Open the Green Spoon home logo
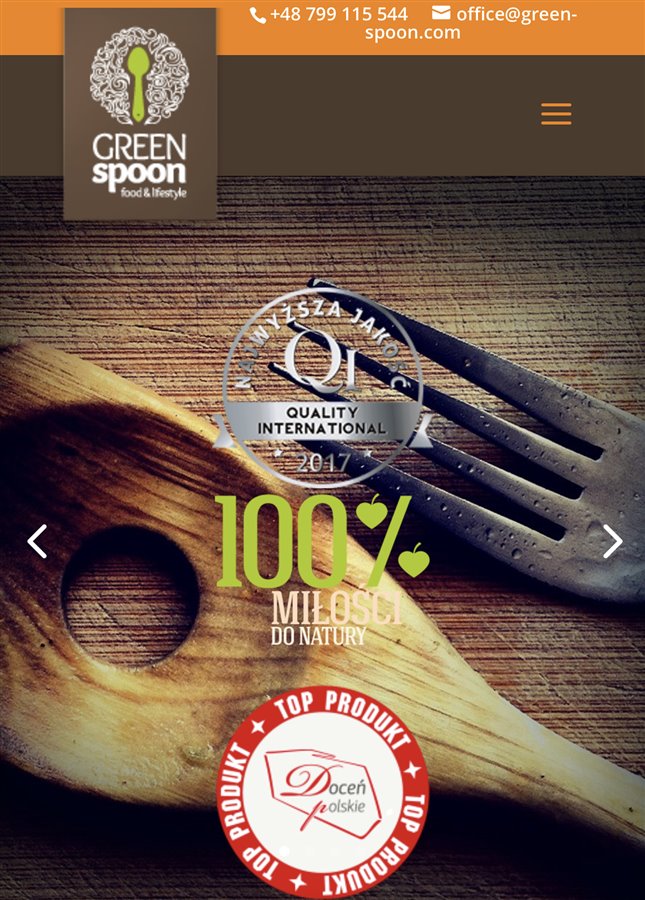This screenshot has height=900, width=645. click(x=140, y=112)
